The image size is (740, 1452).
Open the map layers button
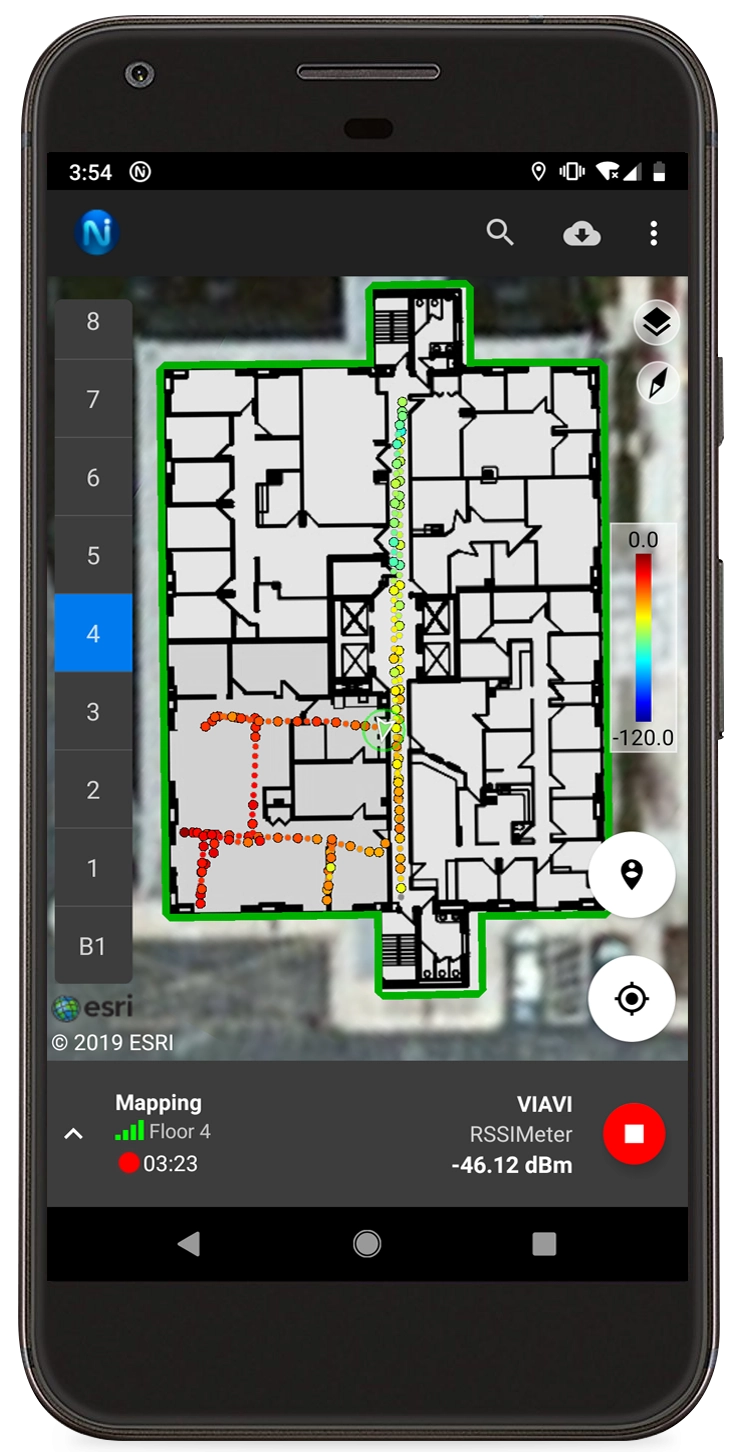657,323
